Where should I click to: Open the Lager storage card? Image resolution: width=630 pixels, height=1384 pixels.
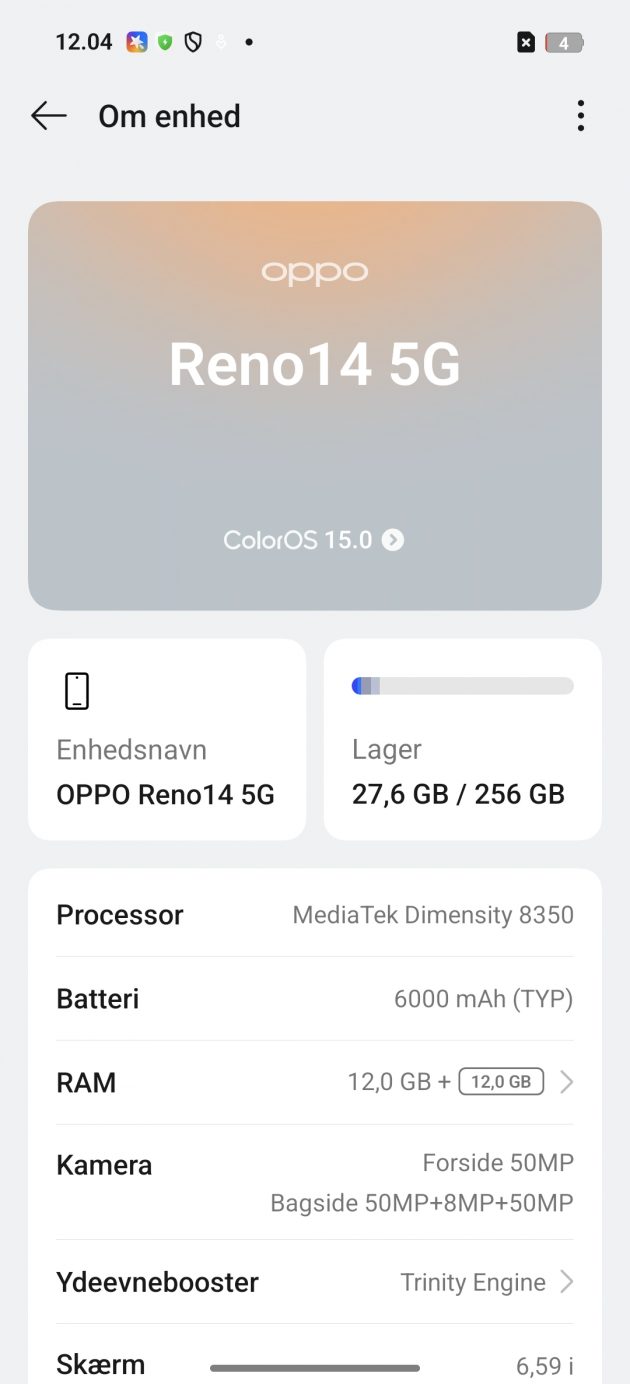pyautogui.click(x=462, y=740)
